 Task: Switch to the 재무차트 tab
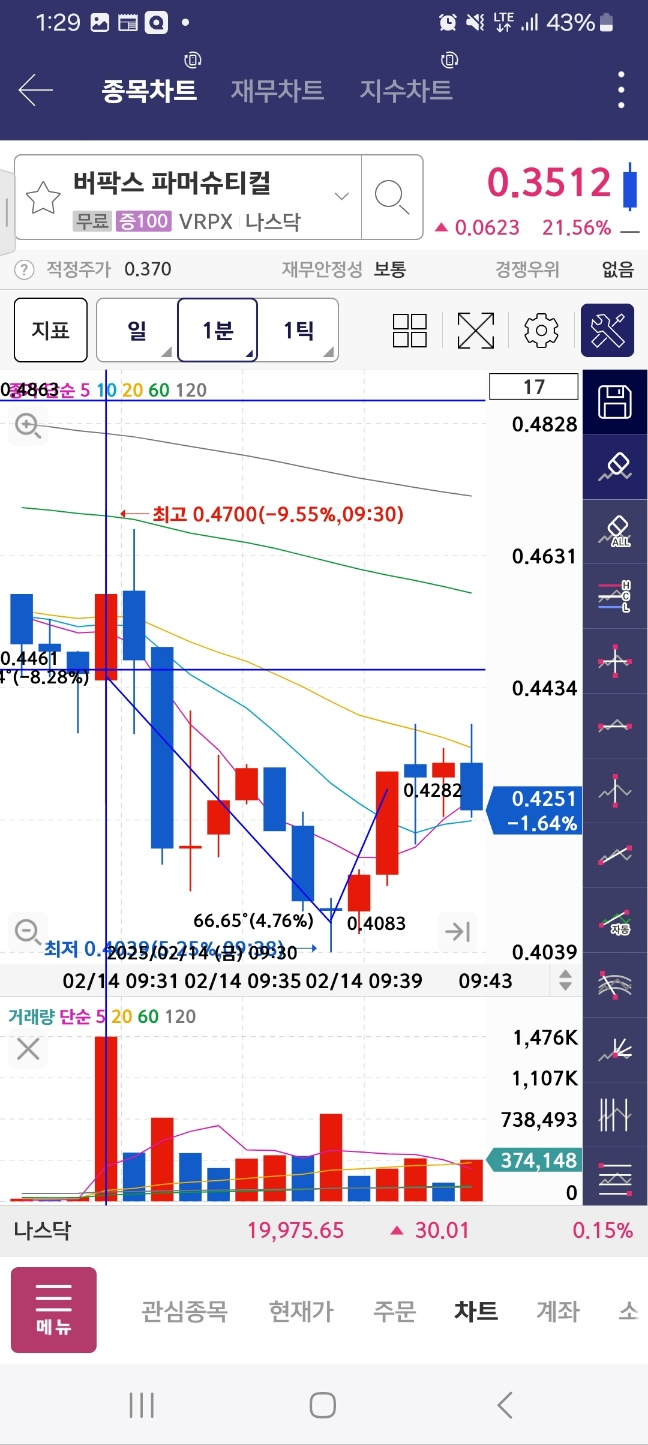(277, 91)
